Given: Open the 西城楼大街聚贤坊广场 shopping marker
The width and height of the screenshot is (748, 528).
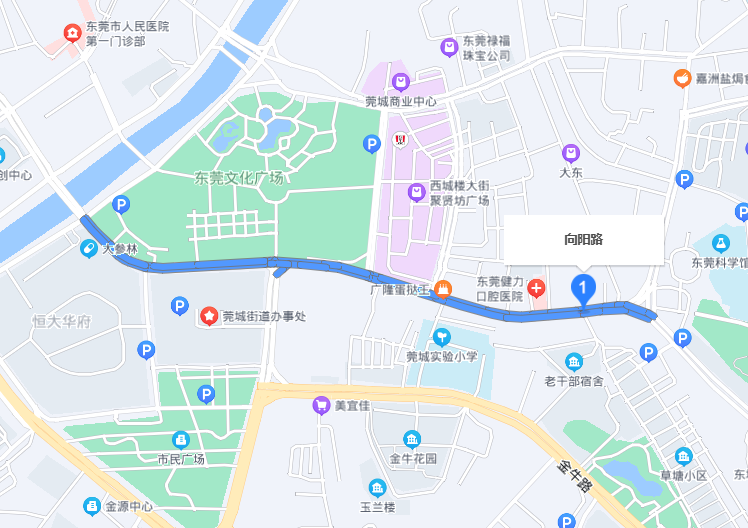Looking at the screenshot, I should pos(416,192).
